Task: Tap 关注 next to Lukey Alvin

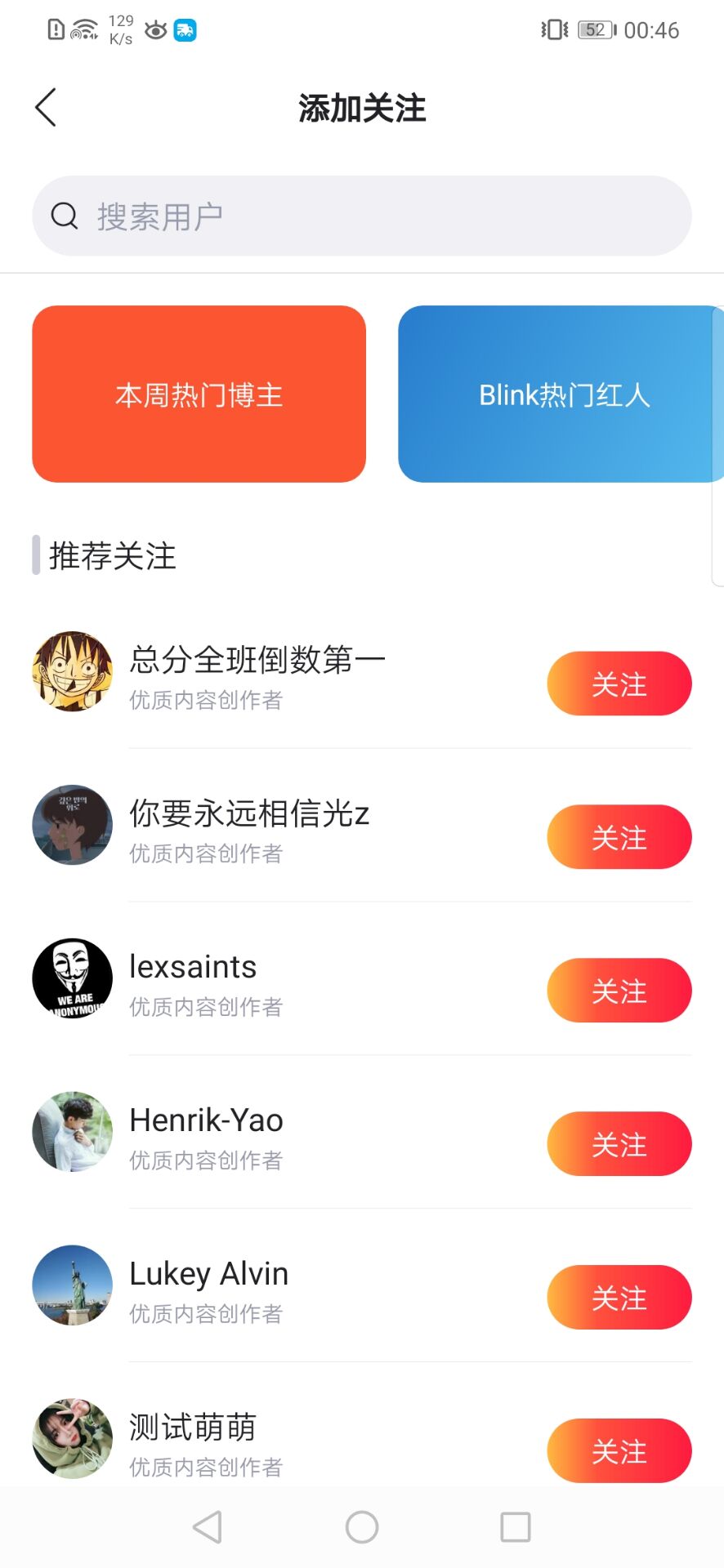Action: pyautogui.click(x=619, y=1298)
